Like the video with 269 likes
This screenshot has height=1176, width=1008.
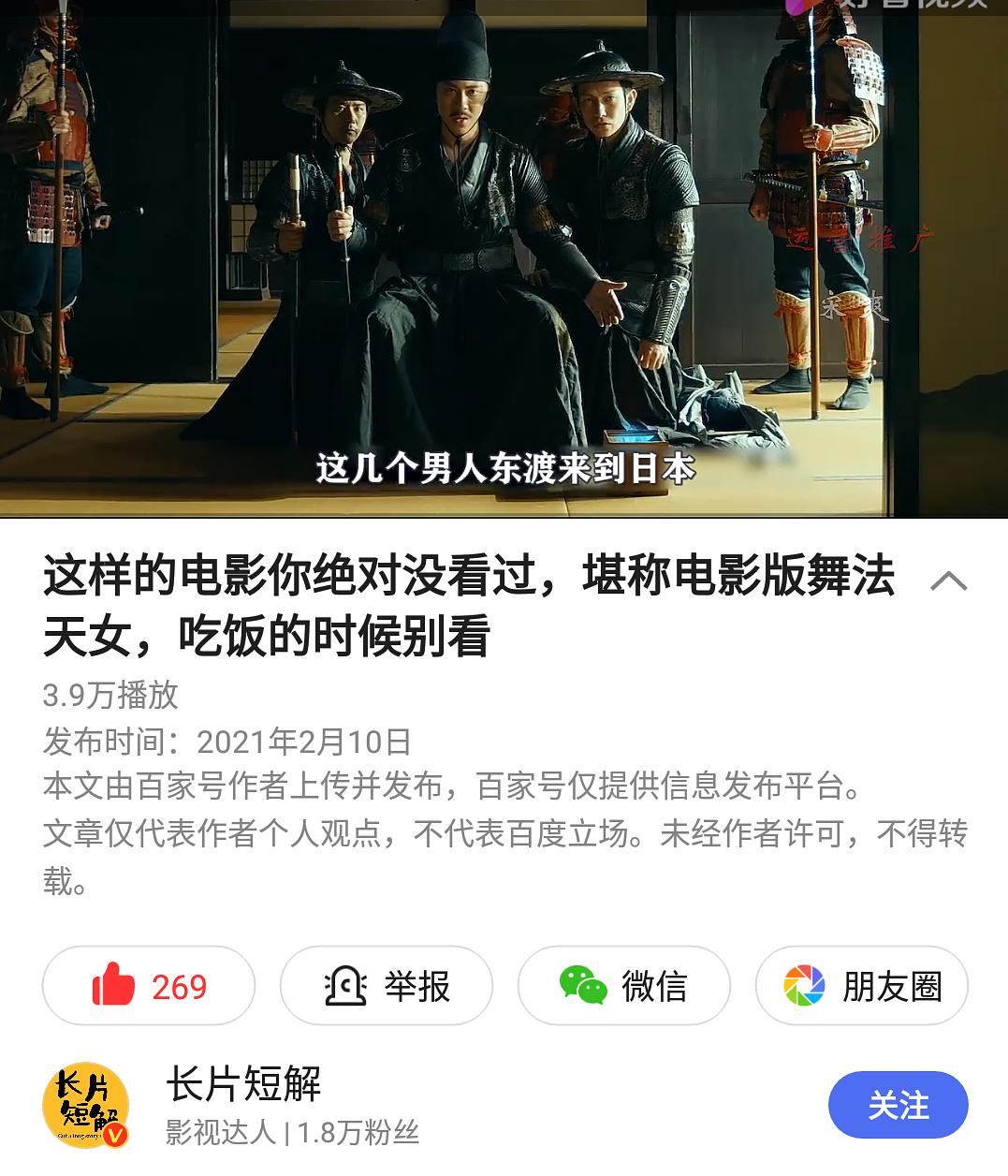[x=149, y=986]
